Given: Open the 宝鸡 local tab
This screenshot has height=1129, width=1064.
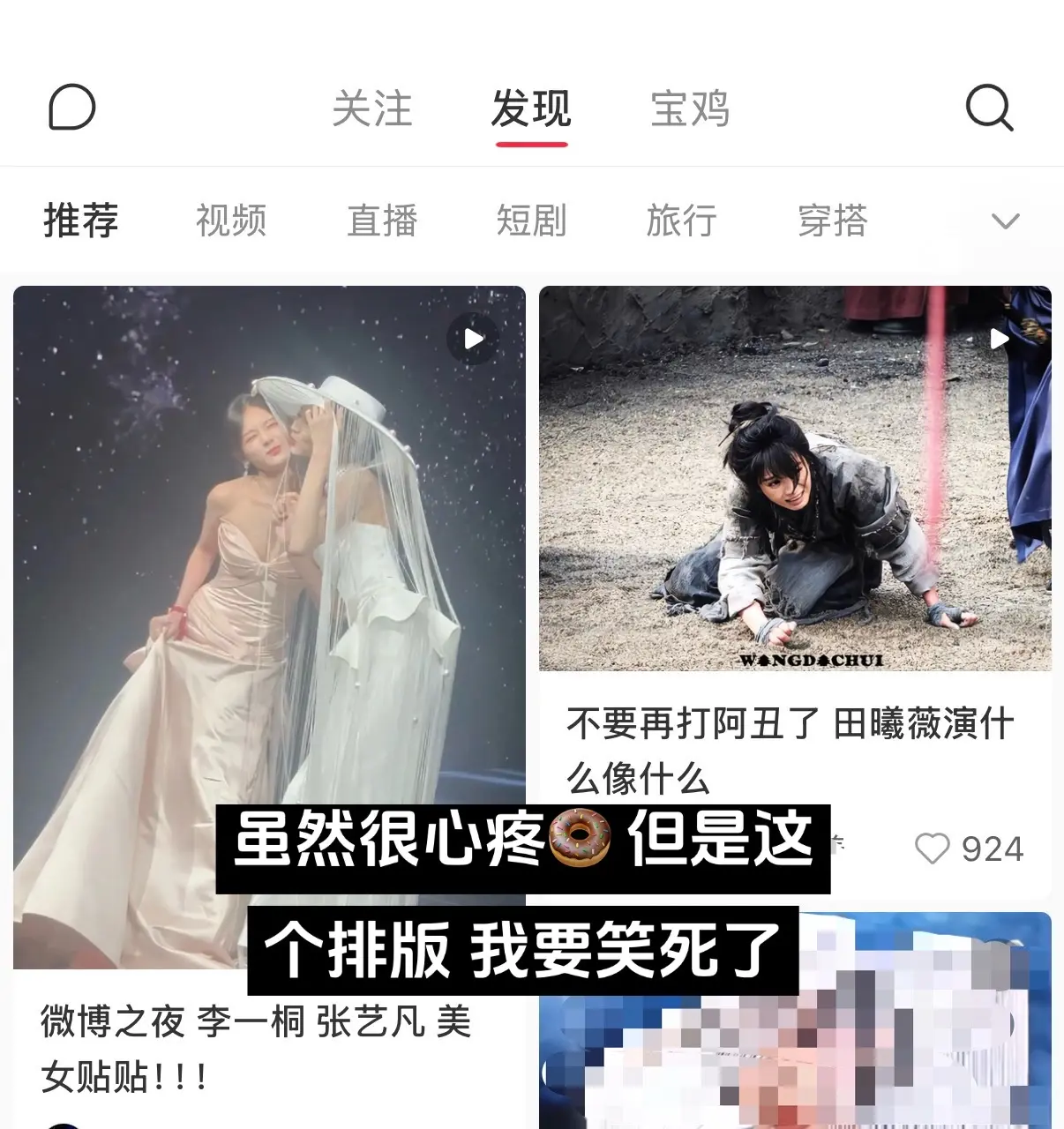Looking at the screenshot, I should click(x=689, y=109).
